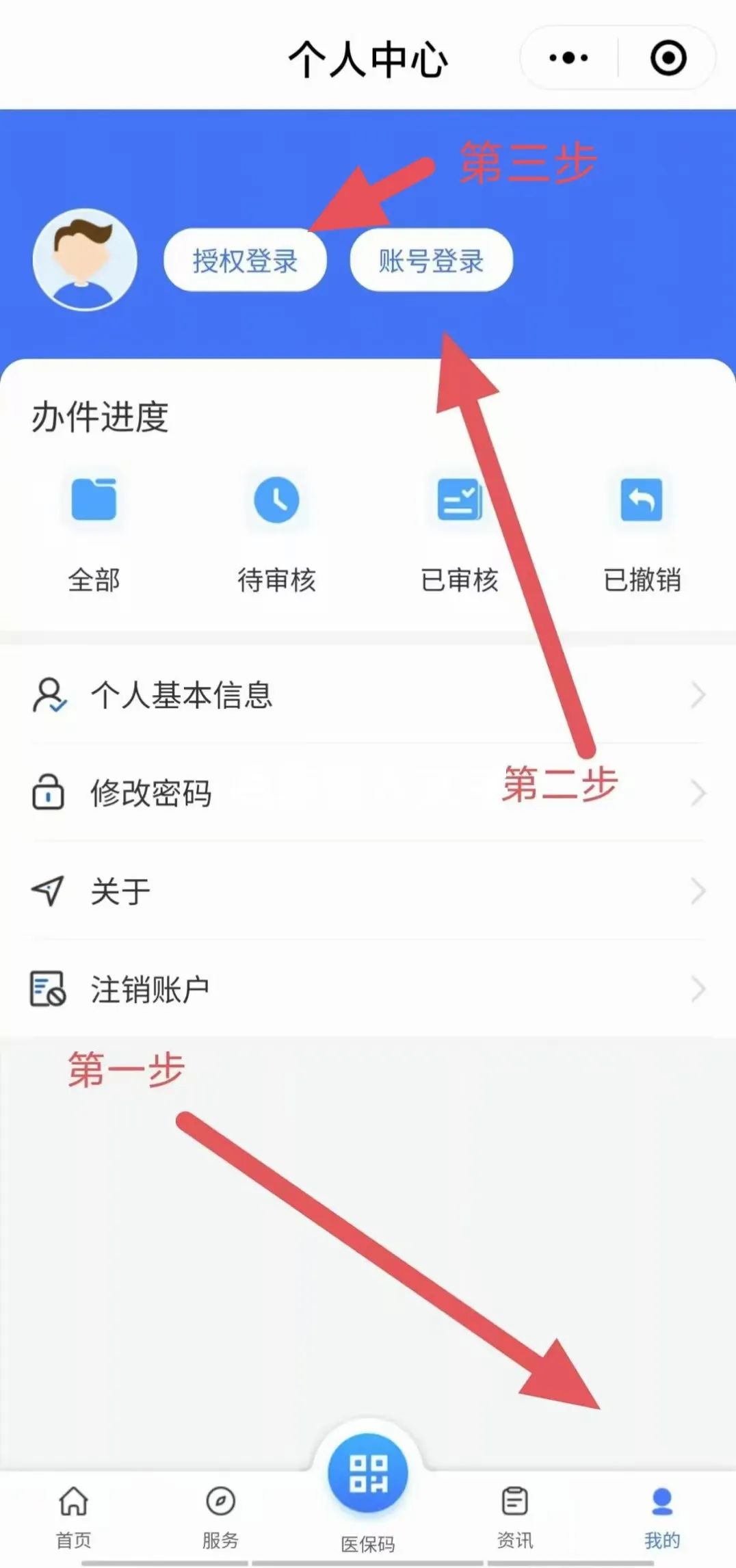Image resolution: width=736 pixels, height=1568 pixels.
Task: Tap the profile avatar
Action: (85, 260)
